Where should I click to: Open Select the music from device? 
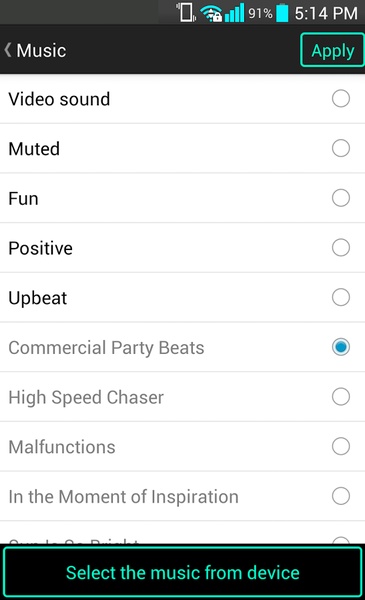point(182,572)
